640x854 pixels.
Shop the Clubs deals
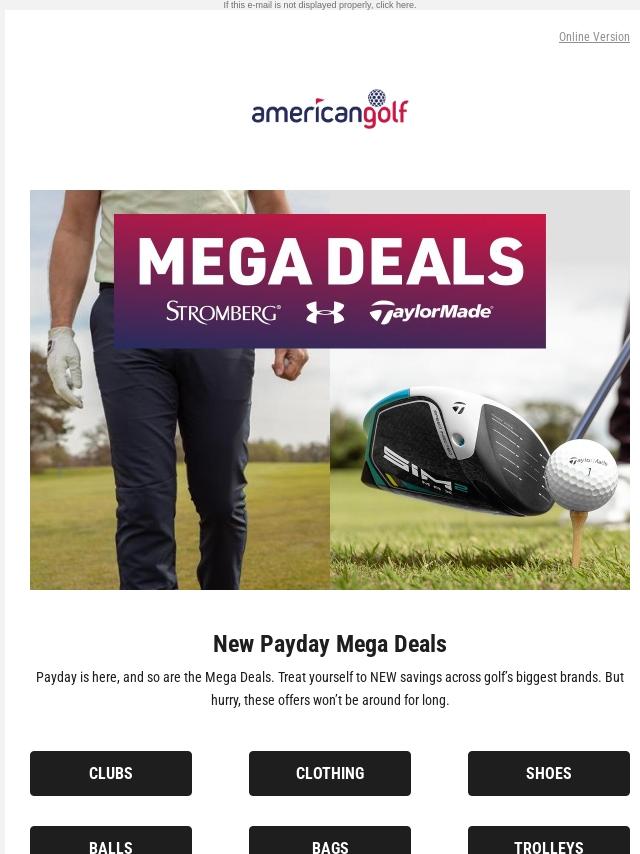[x=111, y=773]
